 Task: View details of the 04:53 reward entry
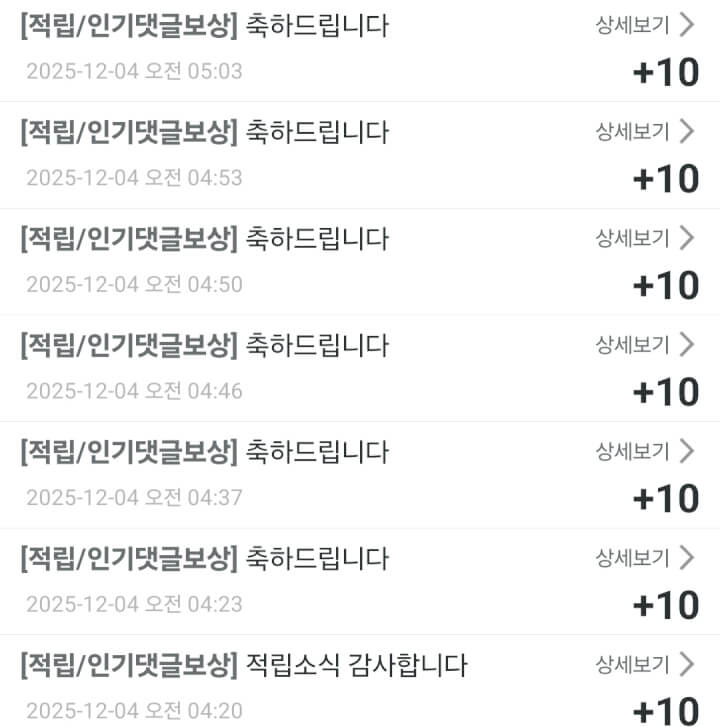click(644, 131)
